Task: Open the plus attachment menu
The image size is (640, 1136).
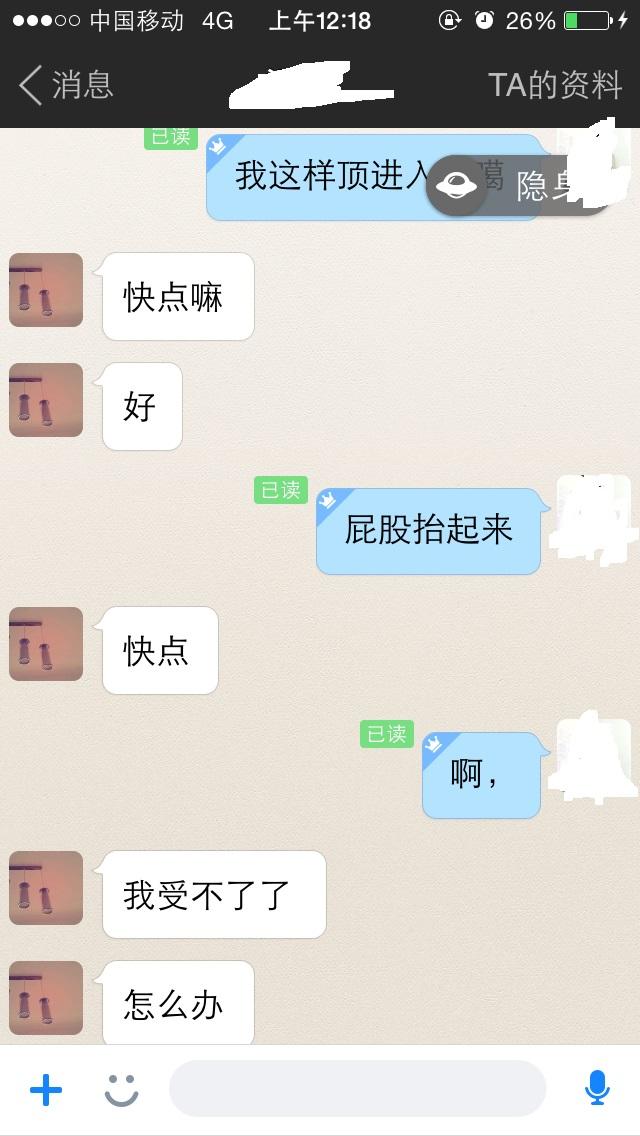Action: 46,1089
